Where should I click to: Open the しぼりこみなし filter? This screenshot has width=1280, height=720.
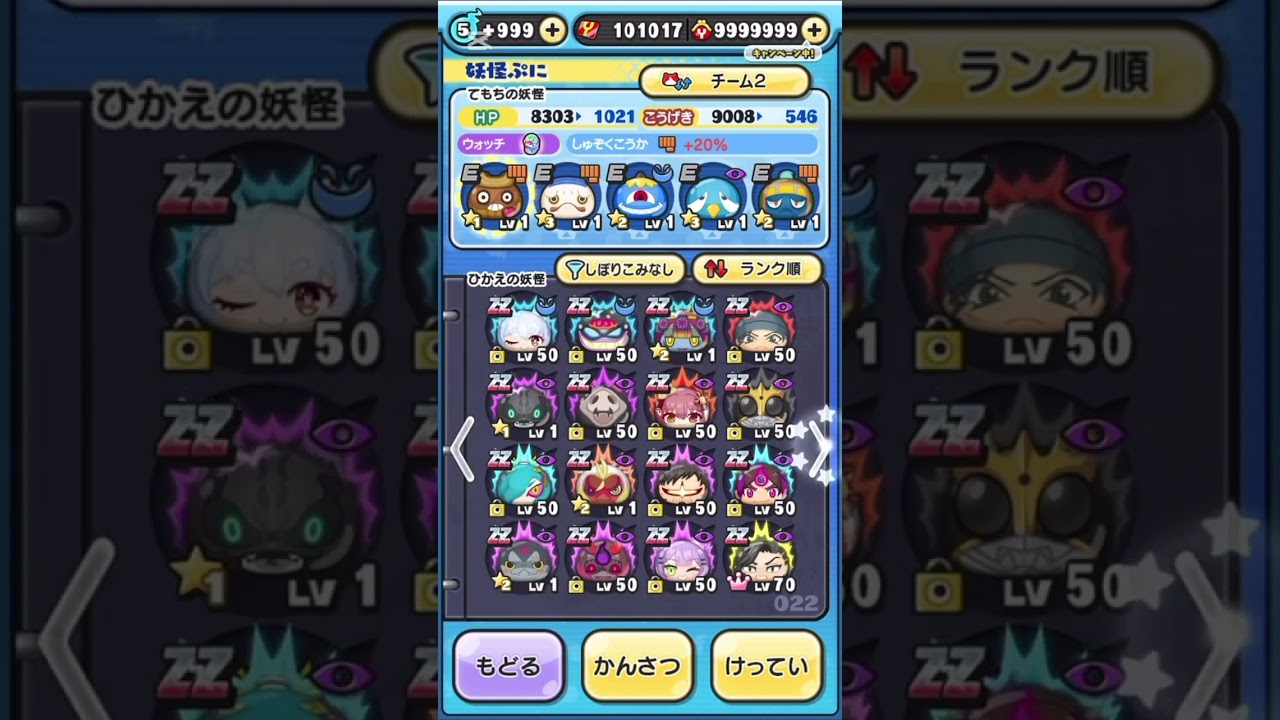click(x=620, y=269)
